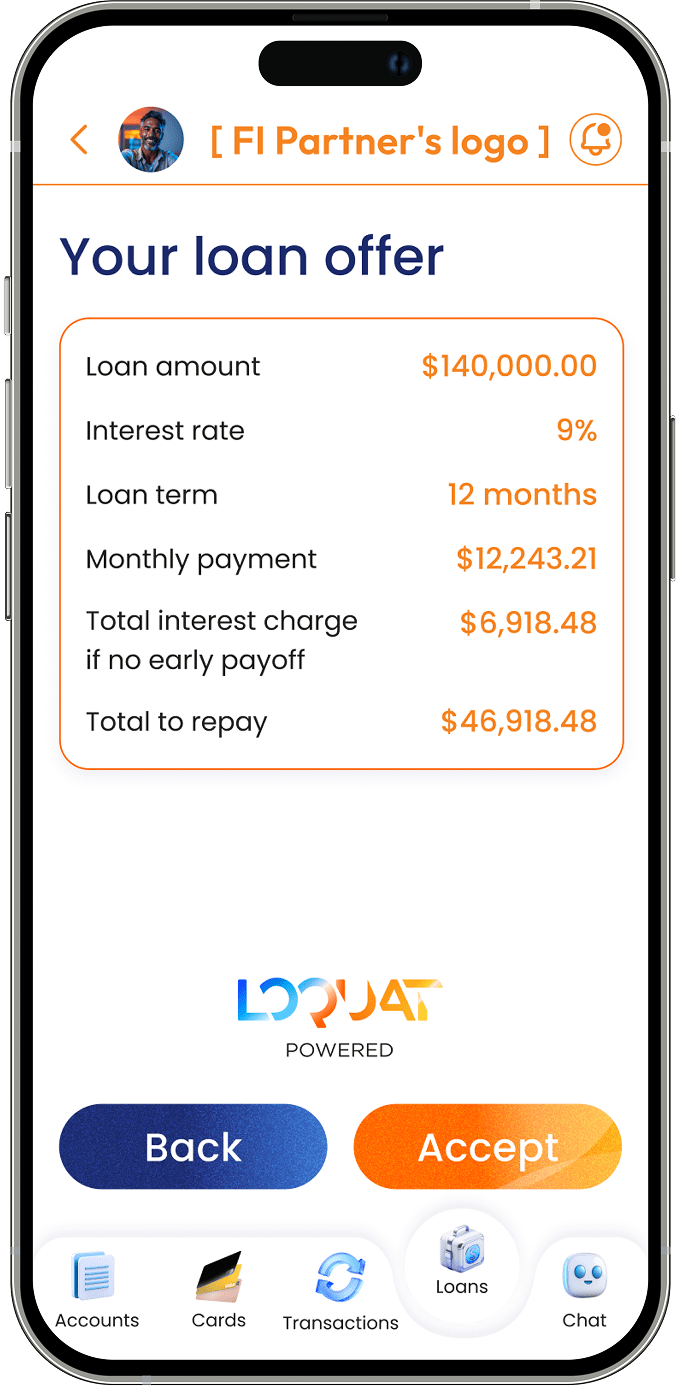The height and width of the screenshot is (1395, 679).
Task: Open the Transactions tab
Action: pos(340,1293)
